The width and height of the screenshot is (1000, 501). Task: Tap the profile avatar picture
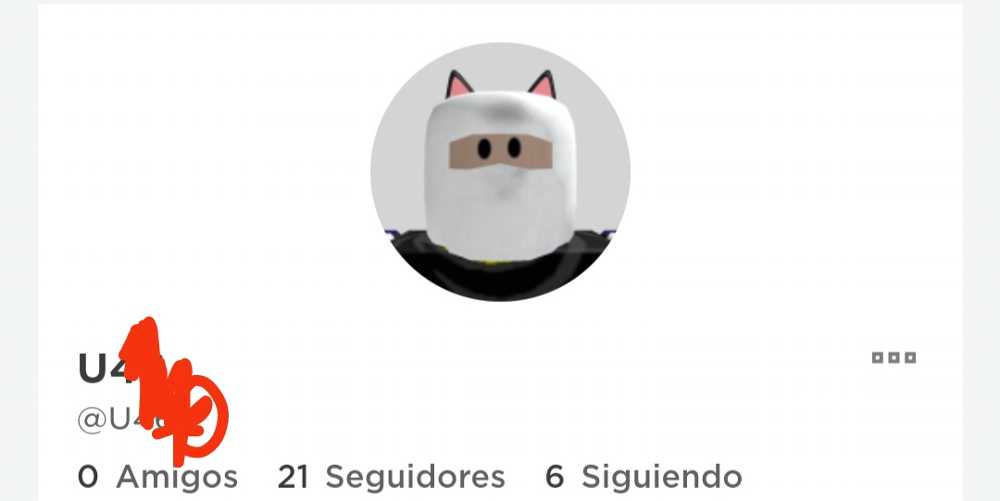(x=500, y=171)
